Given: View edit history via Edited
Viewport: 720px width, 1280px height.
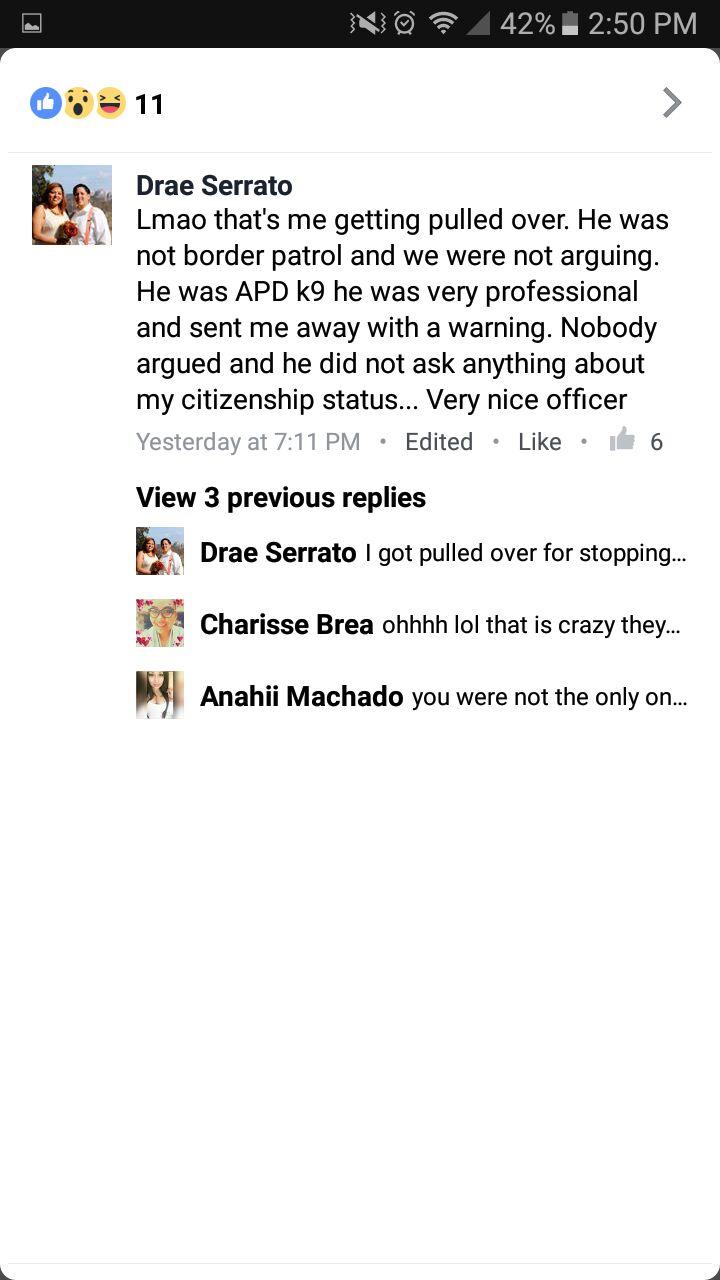Looking at the screenshot, I should click(x=438, y=442).
